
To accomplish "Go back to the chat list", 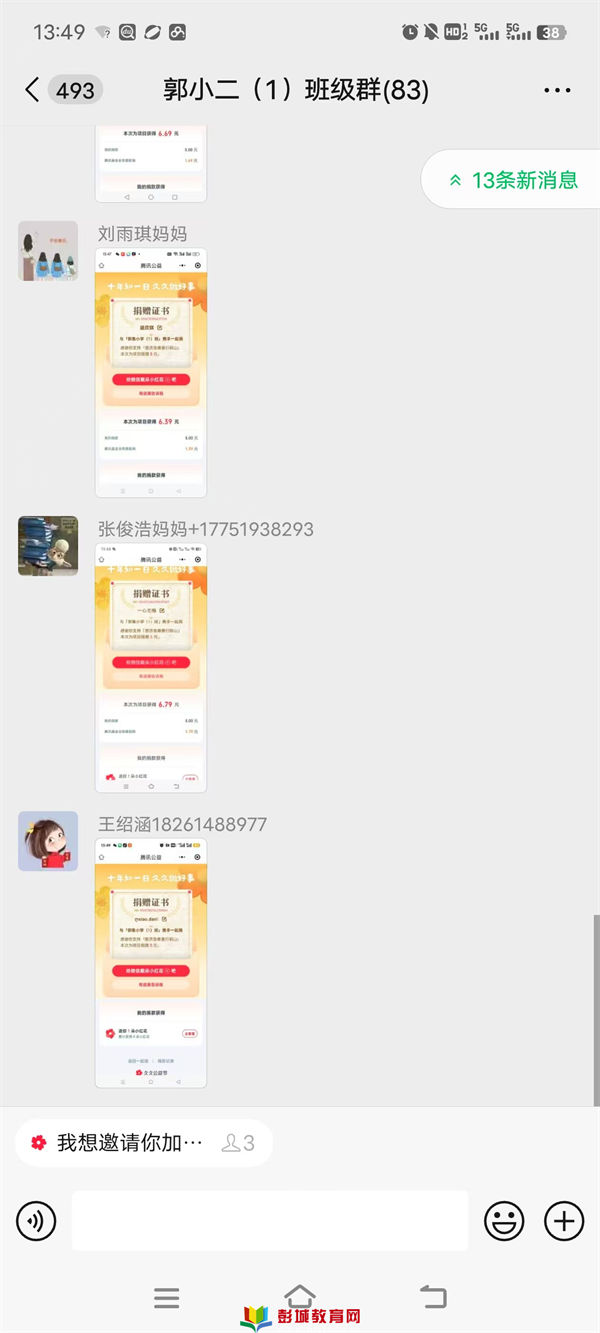I will 32,90.
